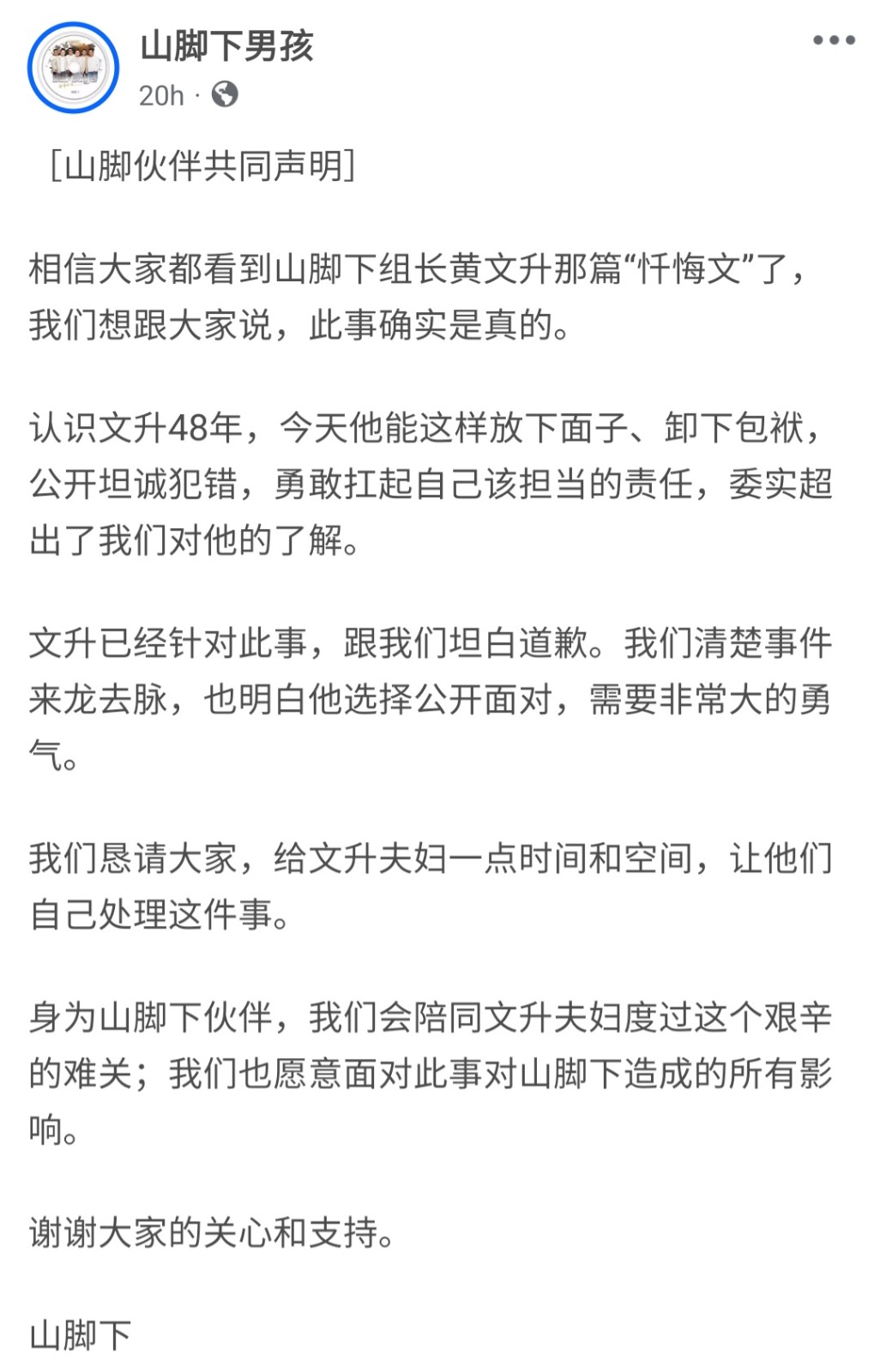Open 山脚下男孩 profile picture
Screen dimensions: 880x1372
coord(73,68)
